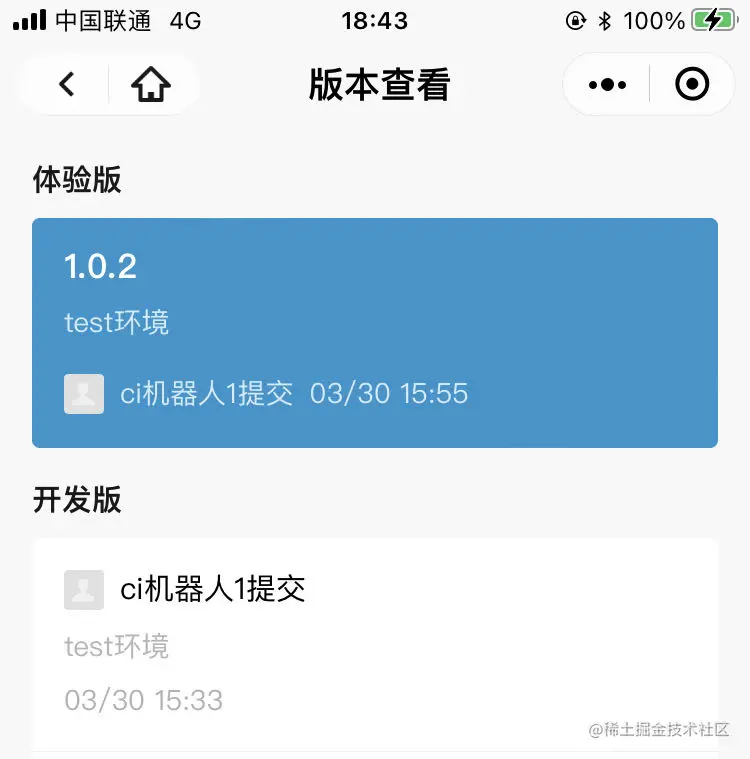Image resolution: width=750 pixels, height=759 pixels.
Task: Close the mini program with circle button
Action: (x=692, y=85)
